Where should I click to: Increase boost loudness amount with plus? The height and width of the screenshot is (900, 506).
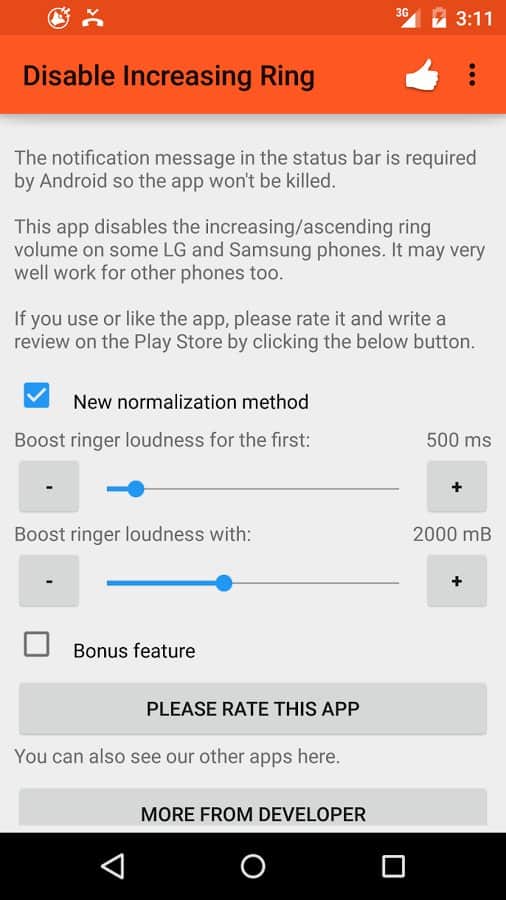tap(457, 581)
